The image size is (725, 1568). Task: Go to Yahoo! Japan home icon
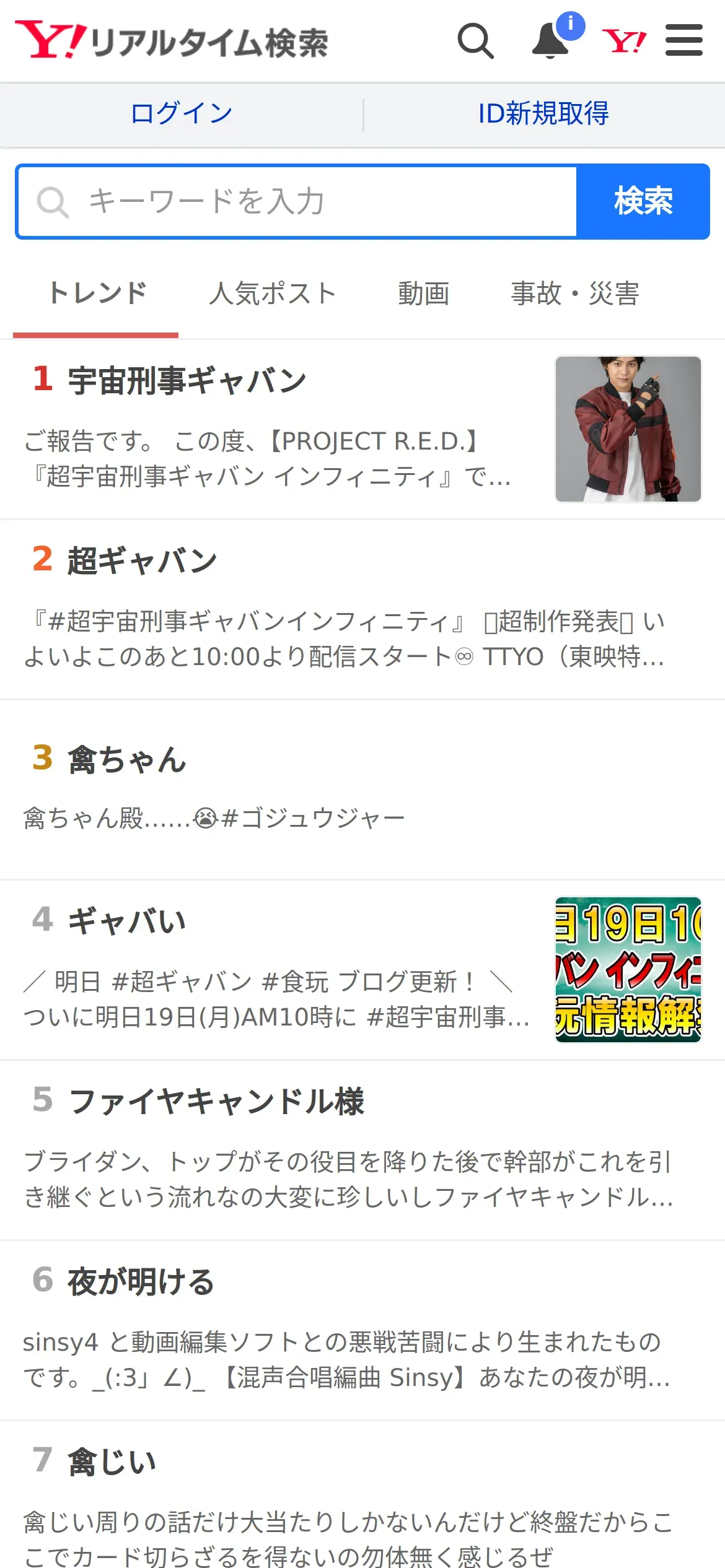(624, 41)
